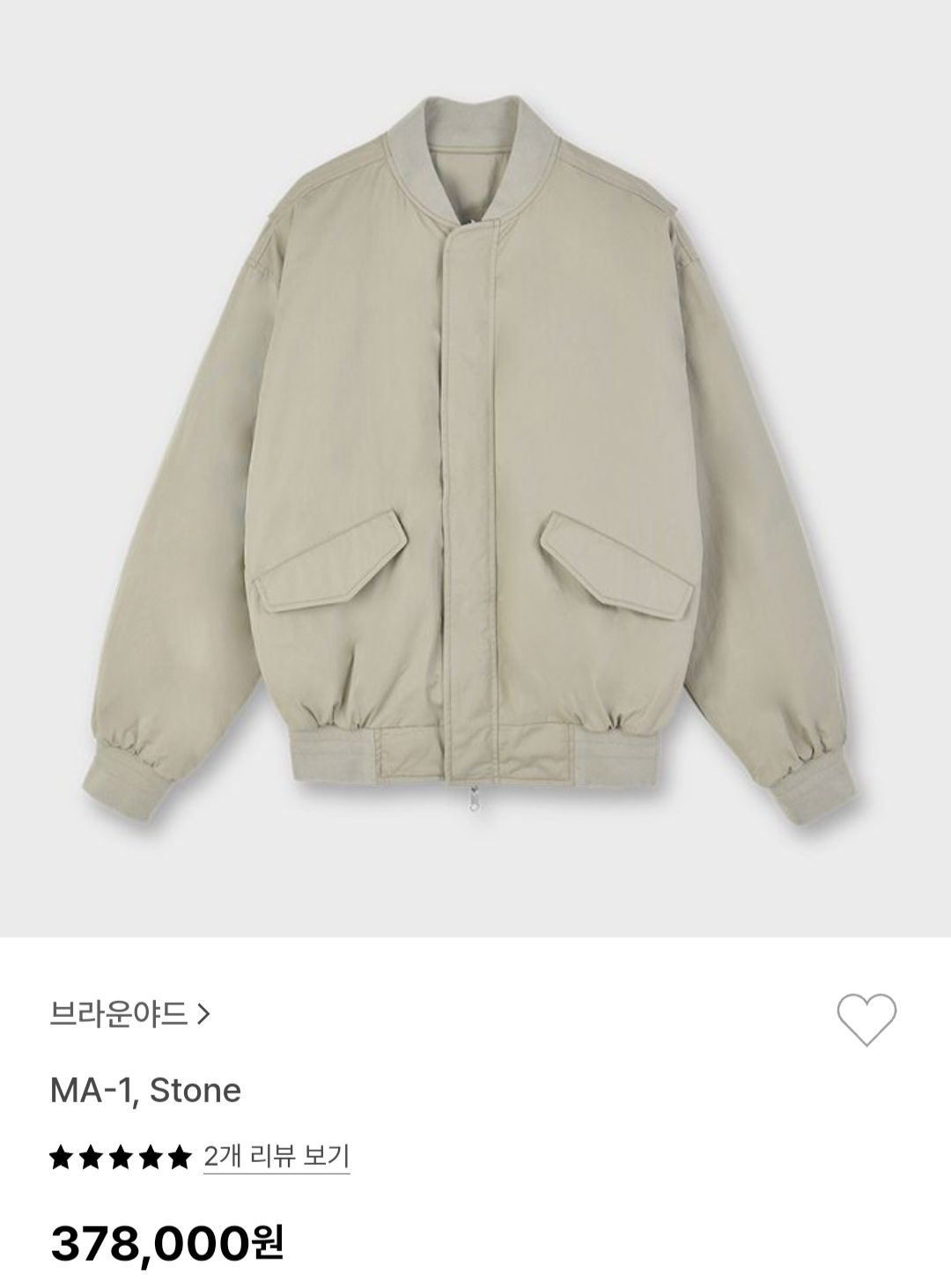View the 2개 리뷰 보기 reviews link
This screenshot has width=951, height=1288.
[276, 1156]
